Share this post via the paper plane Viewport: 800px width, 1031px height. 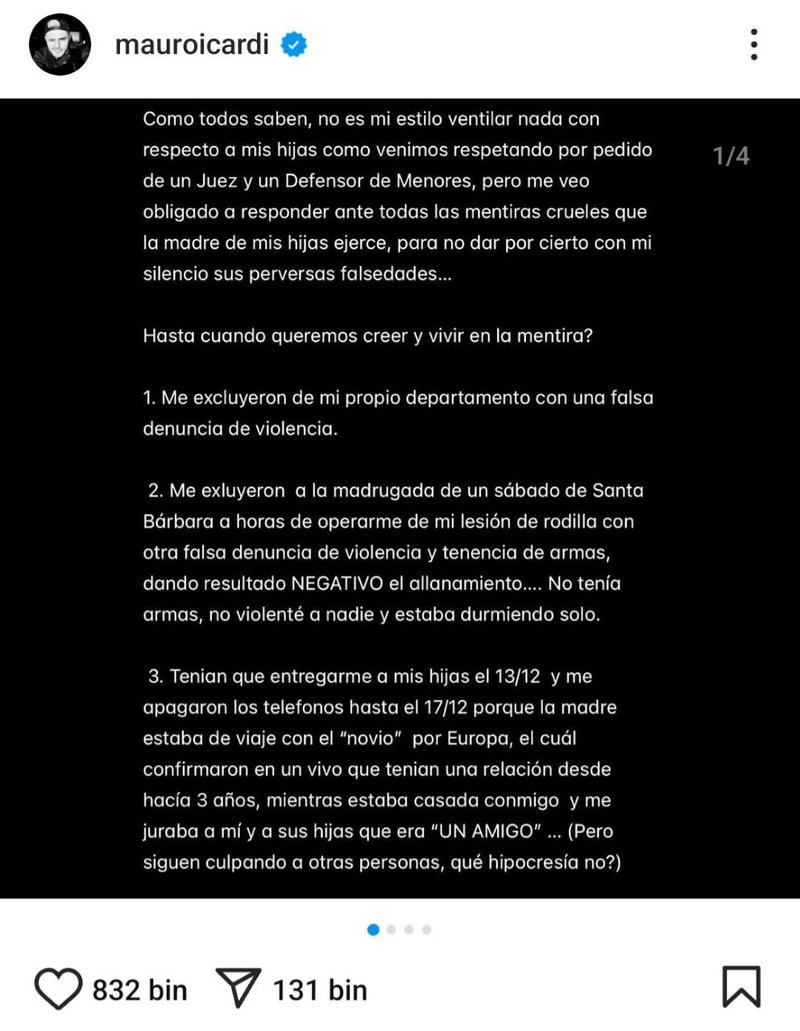(x=238, y=989)
